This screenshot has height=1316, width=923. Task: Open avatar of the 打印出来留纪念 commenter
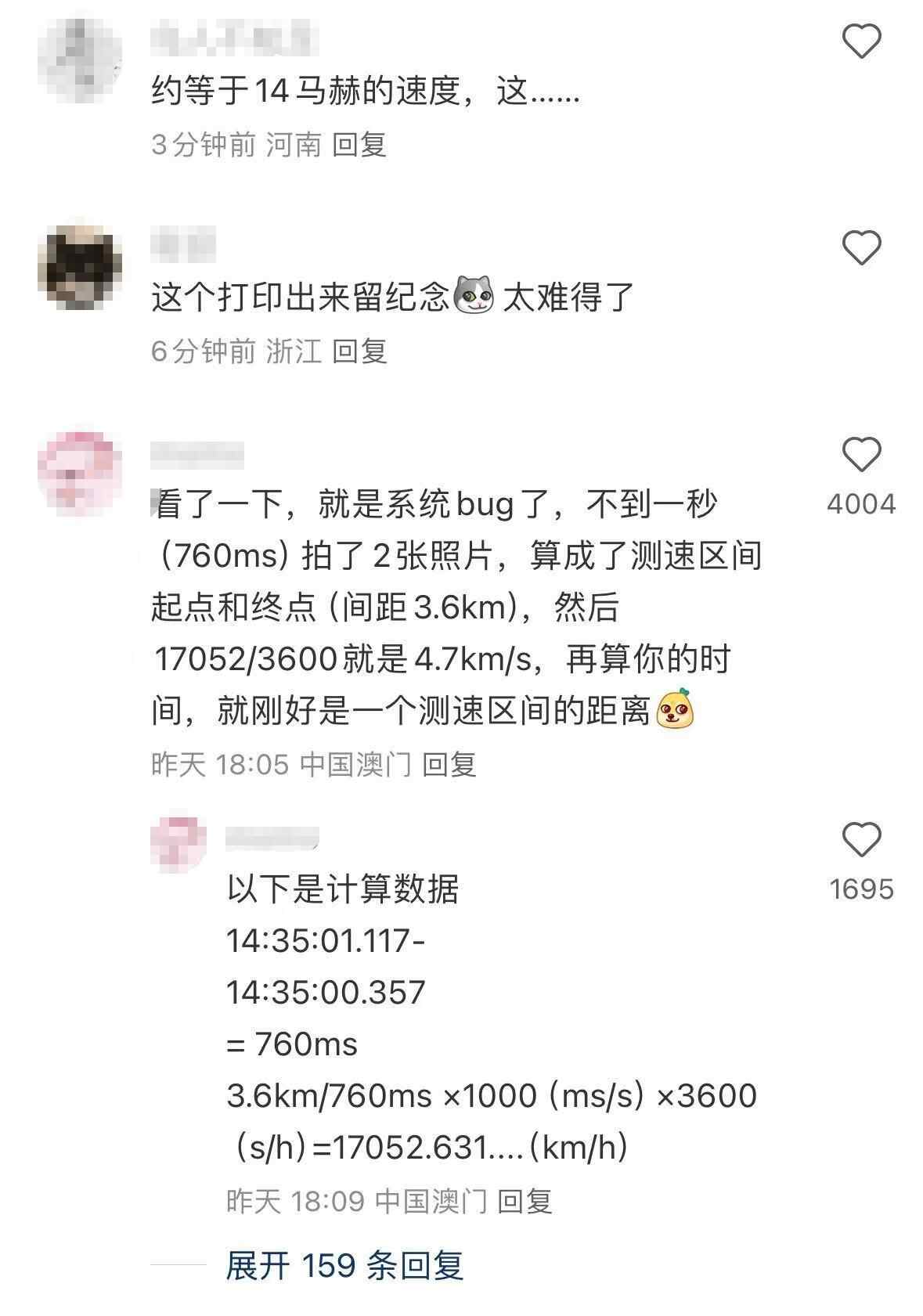point(80,267)
